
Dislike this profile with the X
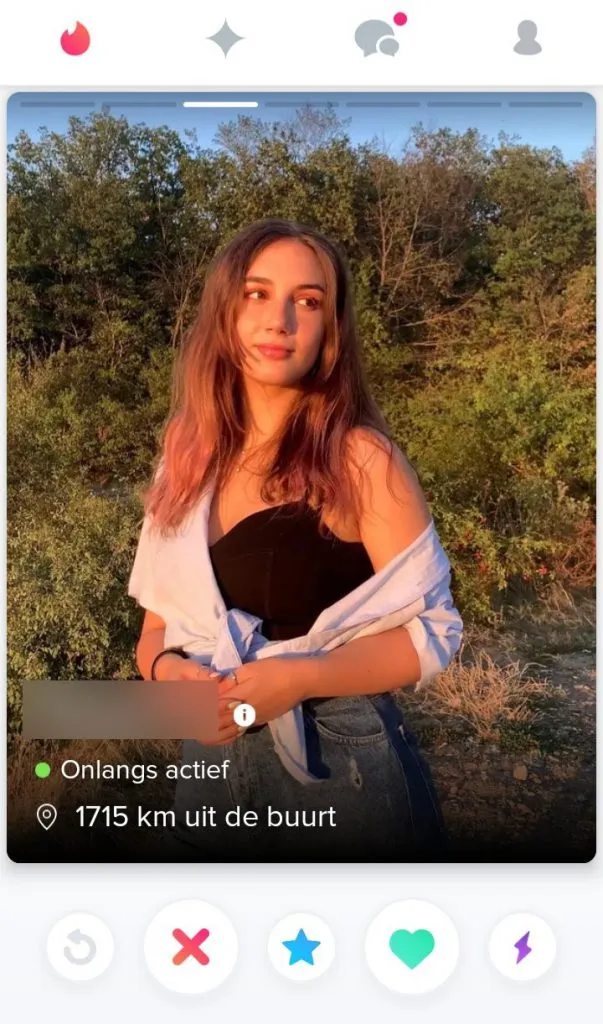[190, 947]
